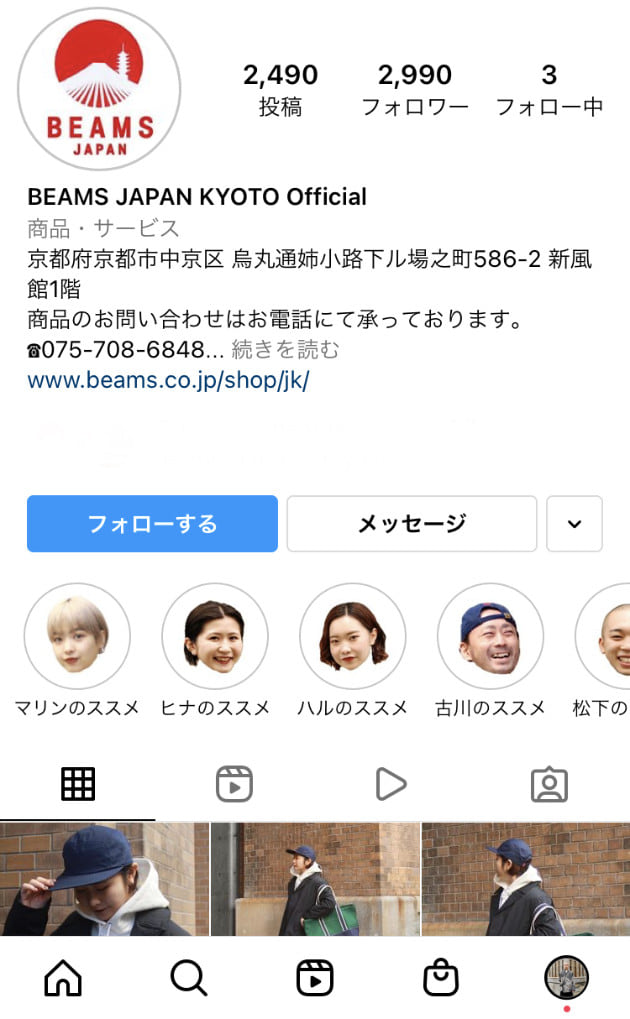Switch to the tagged photos tab
This screenshot has width=630, height=1019.
point(549,785)
